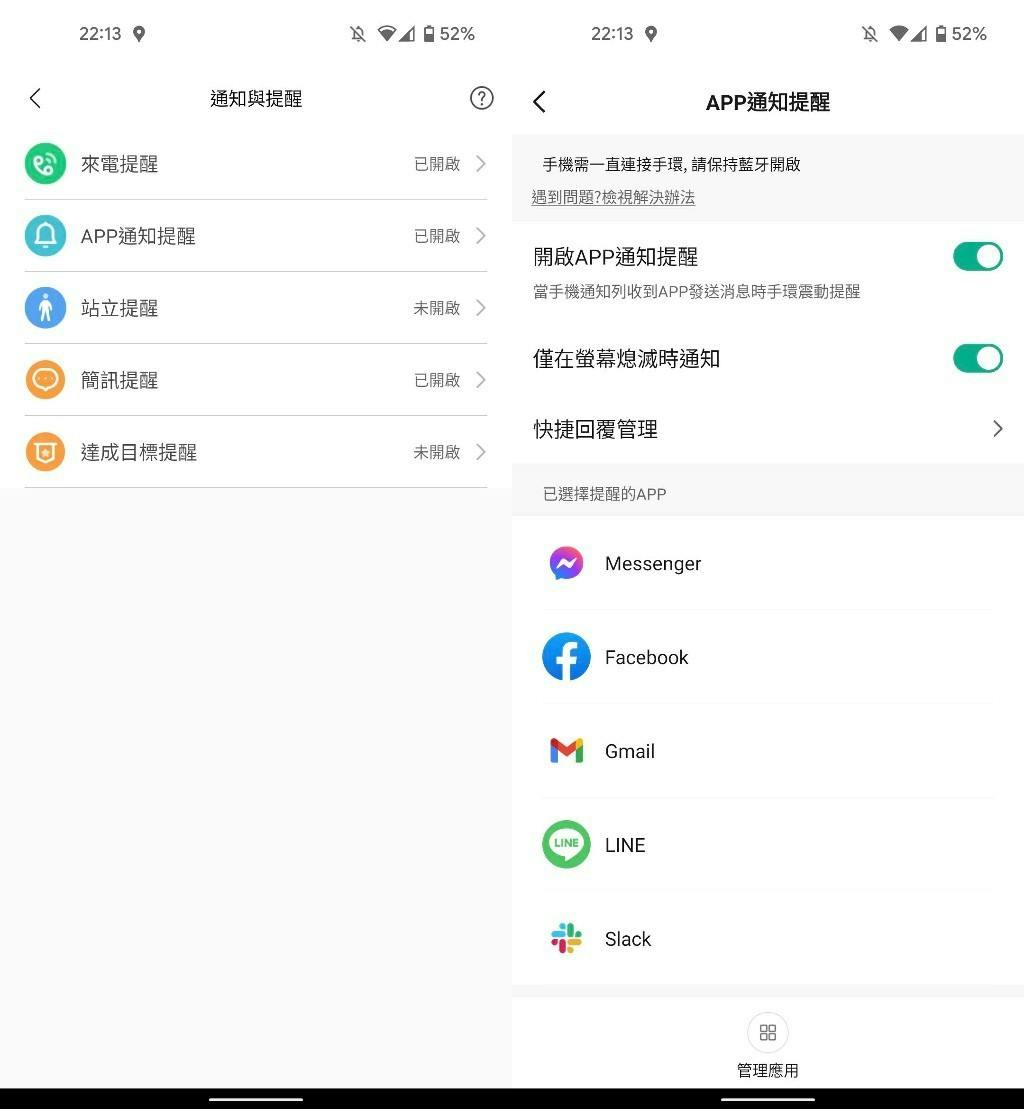The width and height of the screenshot is (1024, 1109).
Task: Disable 僅在螢幕熄滅時通知 switch
Action: click(977, 358)
